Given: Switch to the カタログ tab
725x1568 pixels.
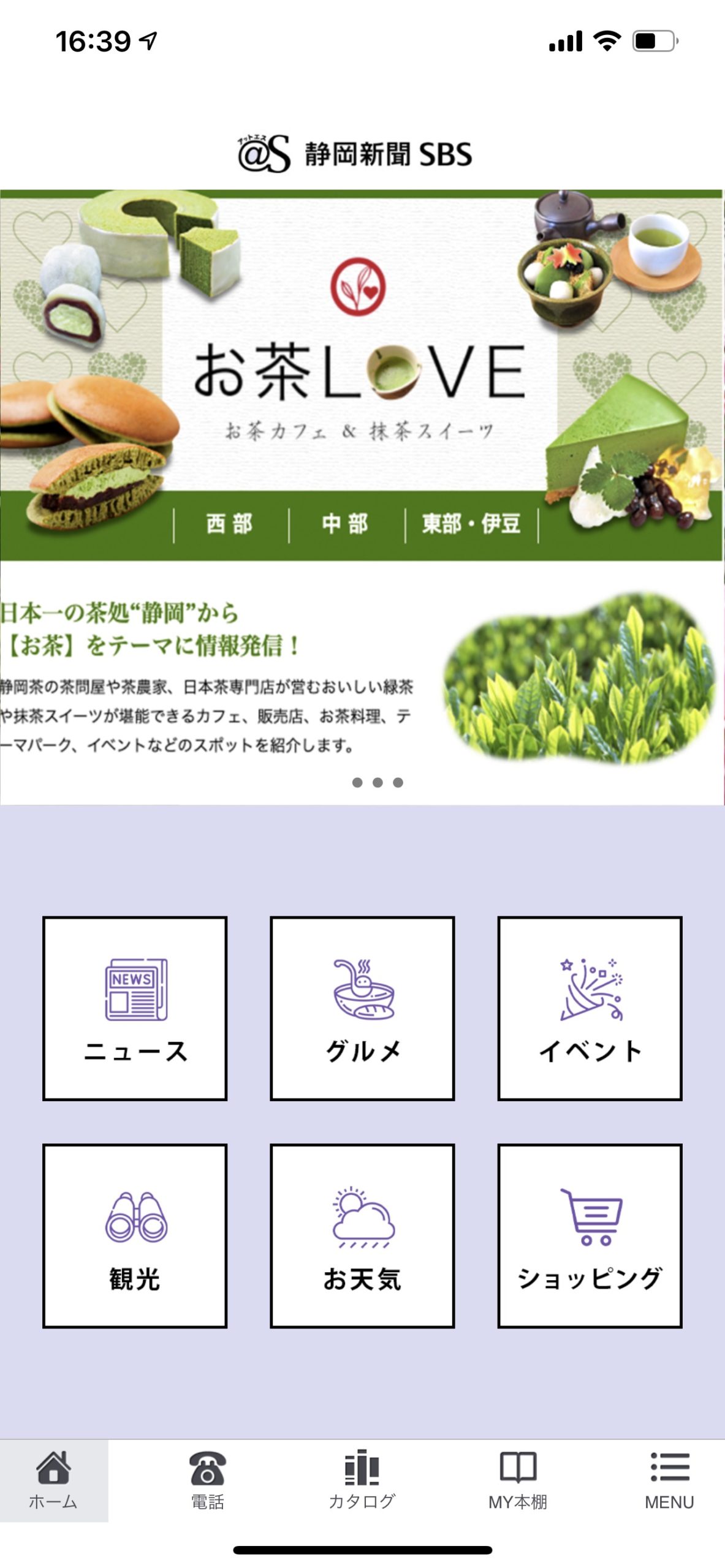Looking at the screenshot, I should click(x=362, y=1480).
